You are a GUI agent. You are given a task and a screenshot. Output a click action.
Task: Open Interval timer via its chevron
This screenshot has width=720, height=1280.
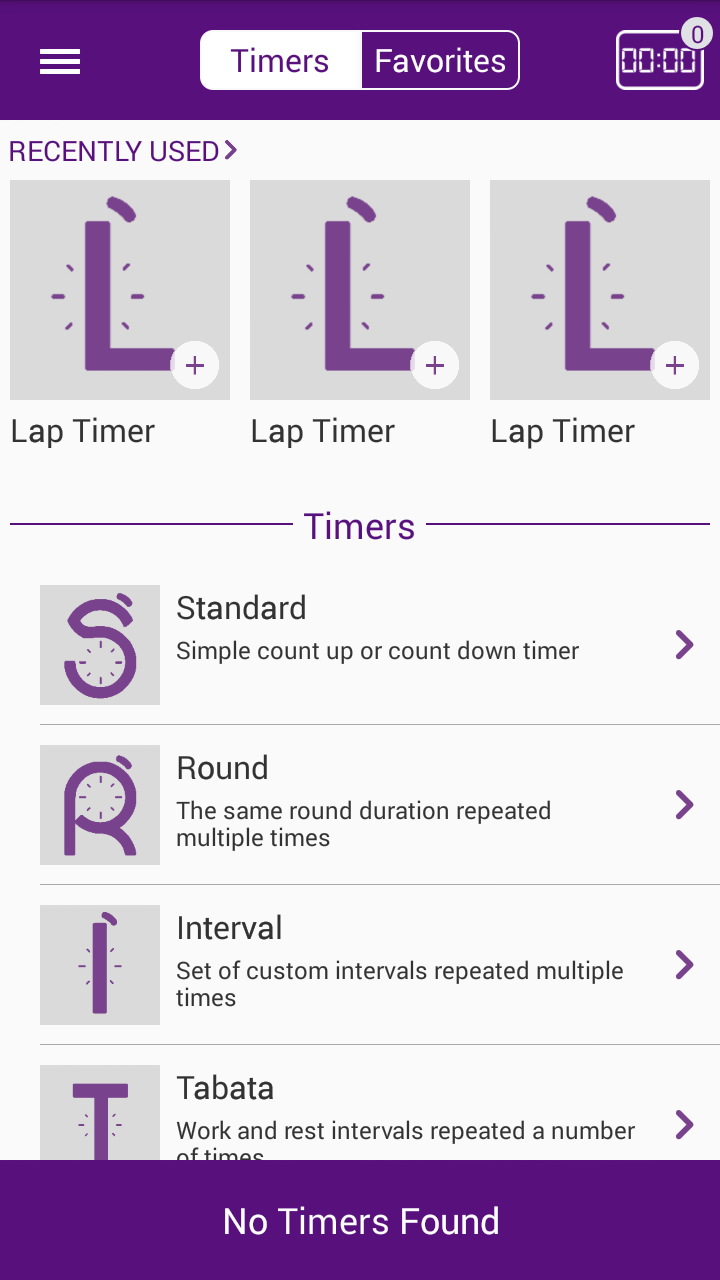click(x=684, y=964)
